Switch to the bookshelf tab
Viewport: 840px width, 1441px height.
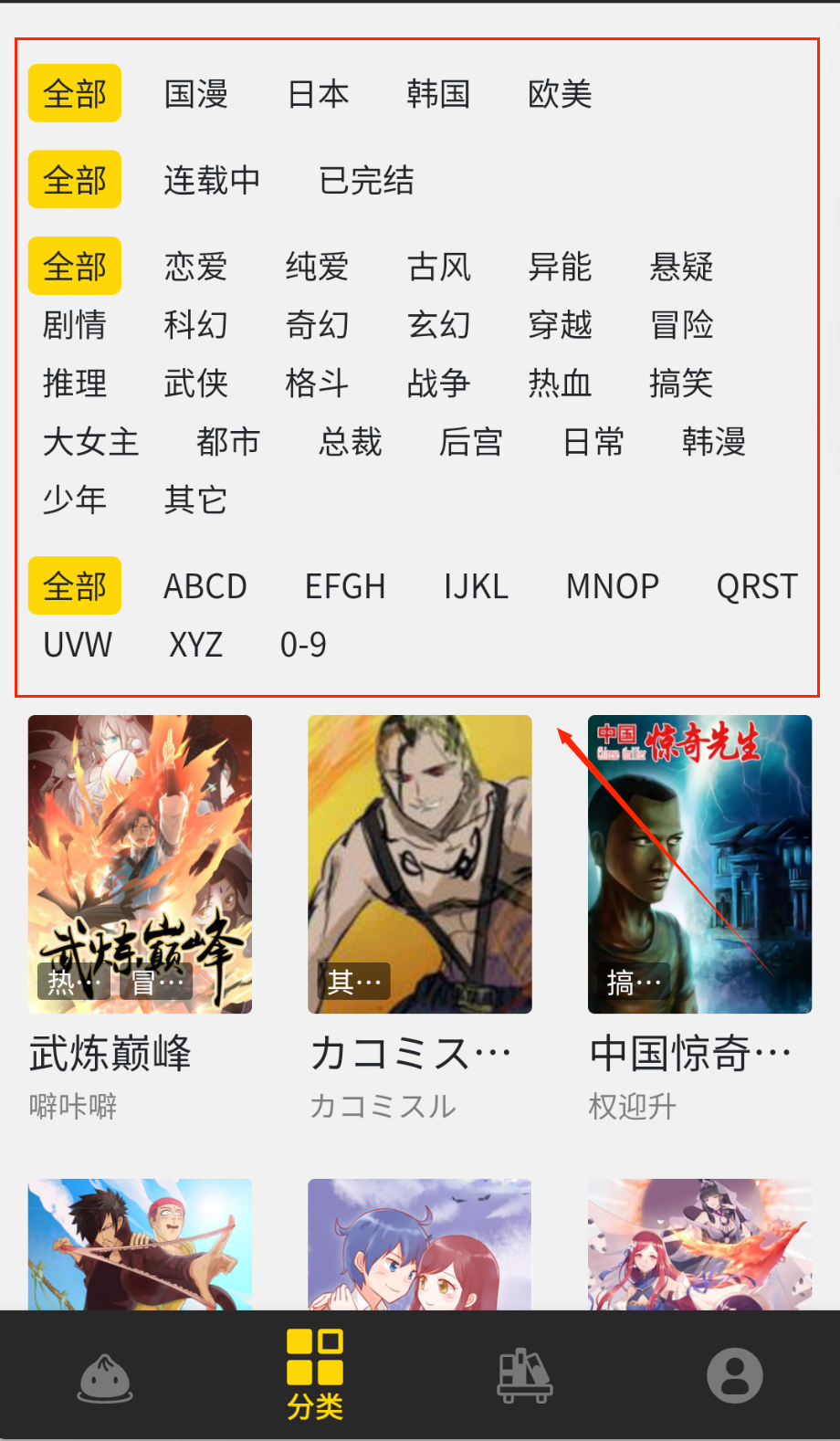524,1375
